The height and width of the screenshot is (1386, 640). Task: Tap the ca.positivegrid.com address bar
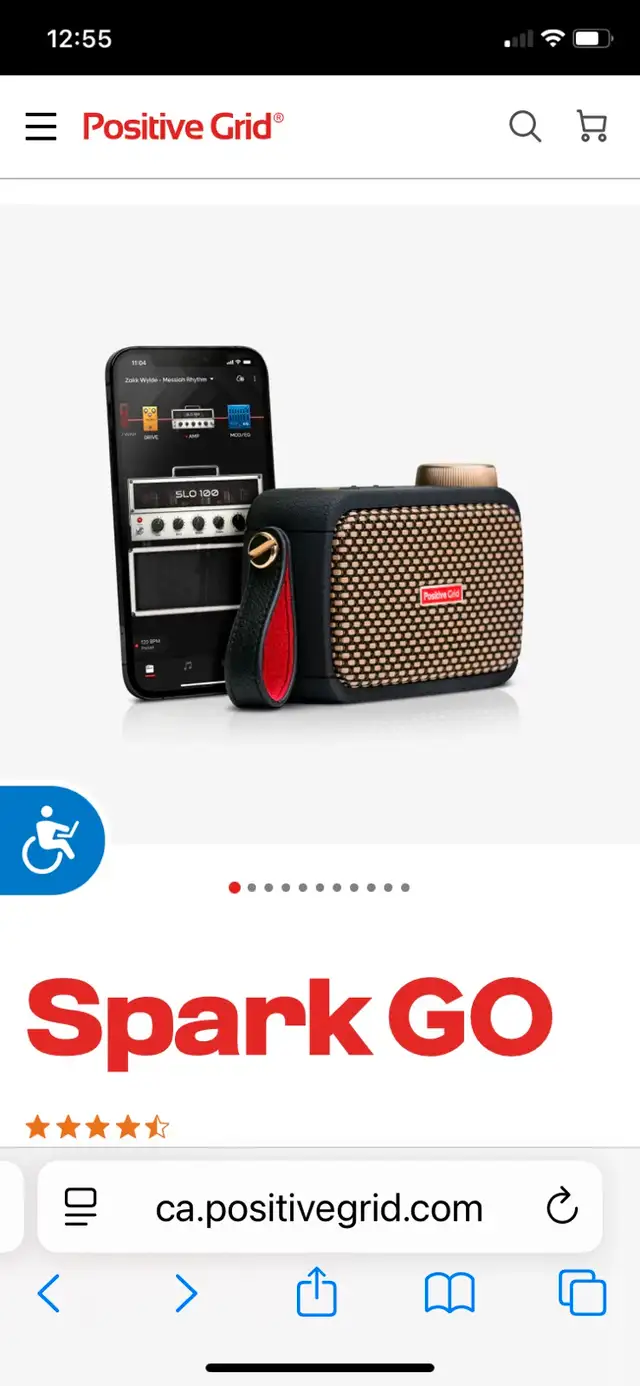[320, 1207]
